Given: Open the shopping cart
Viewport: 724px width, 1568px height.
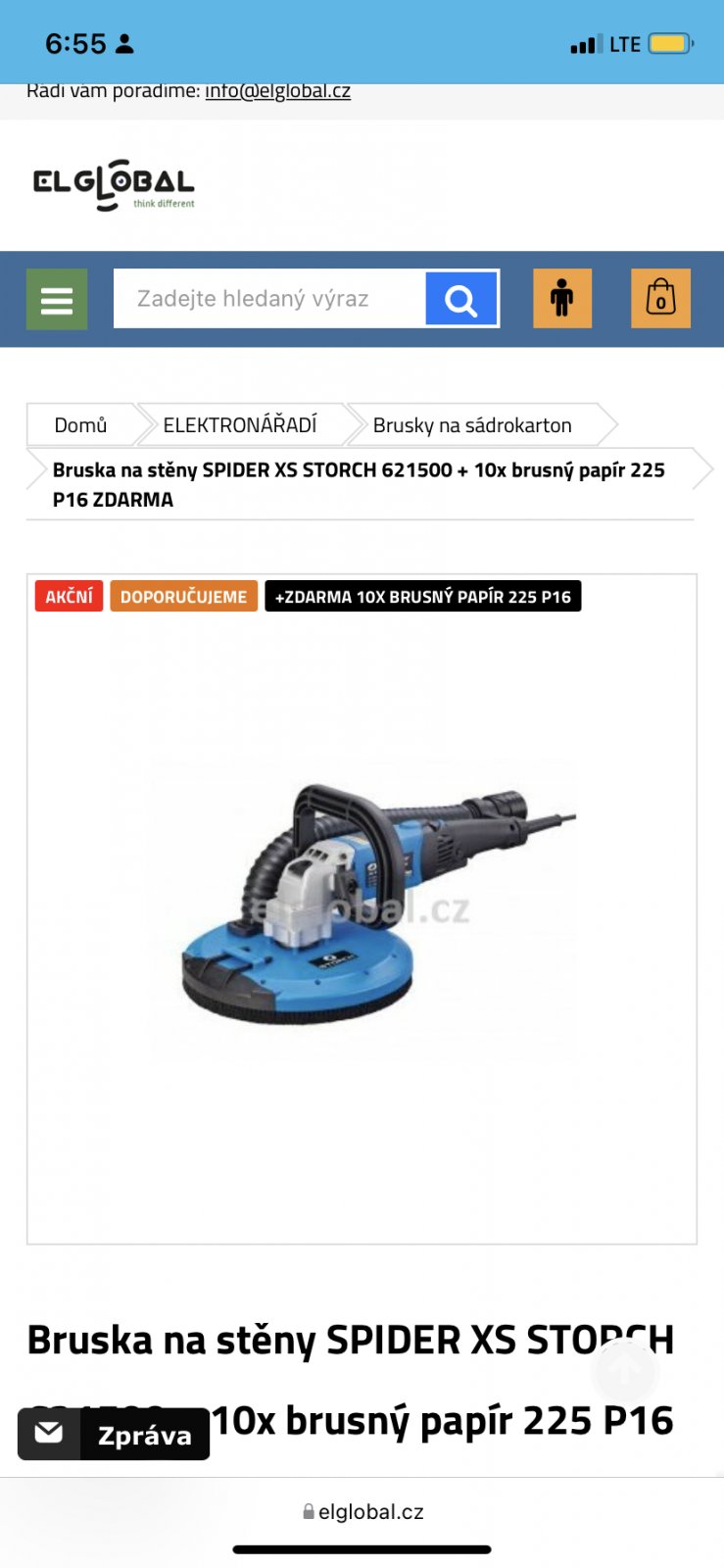Looking at the screenshot, I should [660, 298].
